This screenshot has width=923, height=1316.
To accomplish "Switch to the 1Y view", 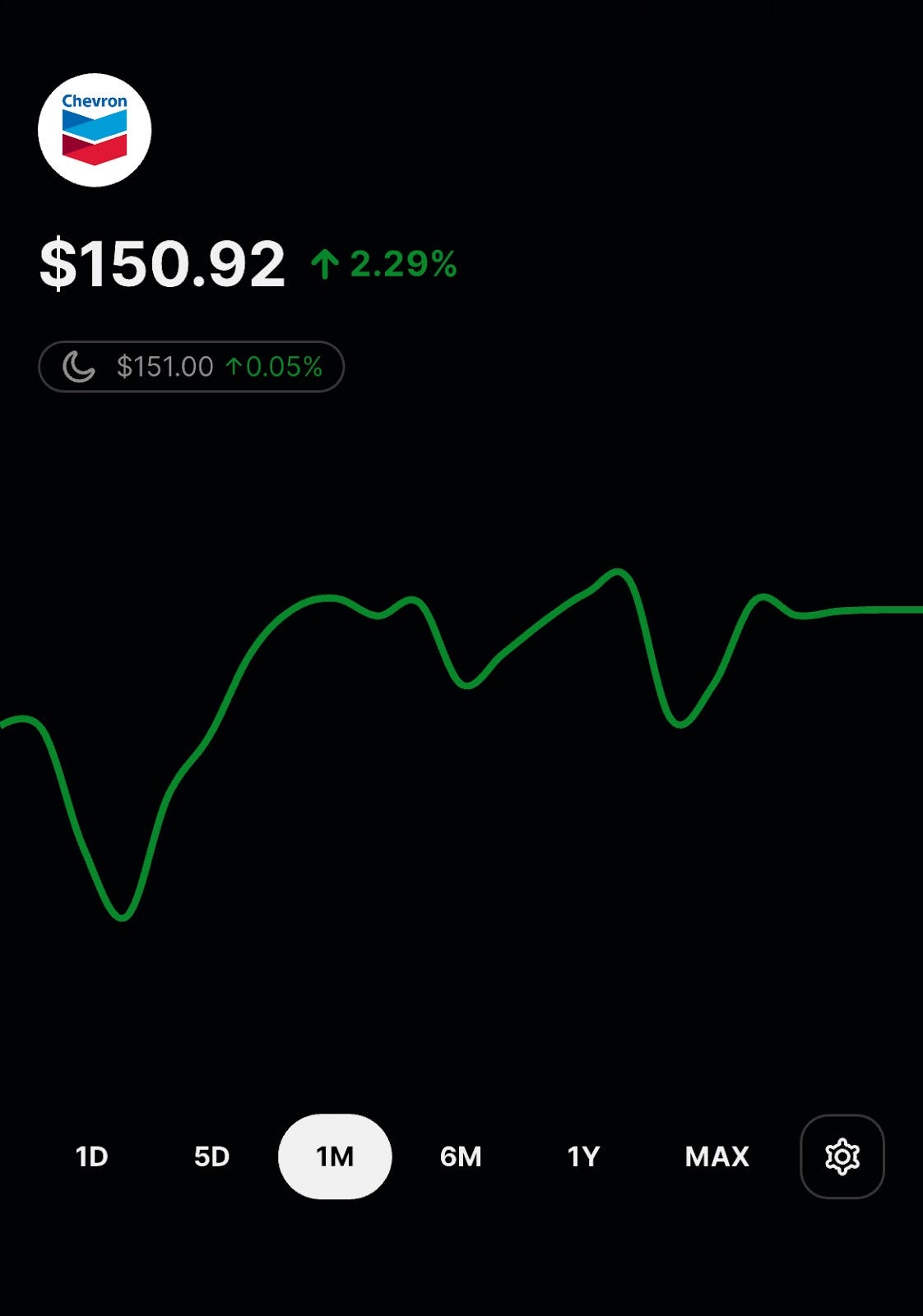I will click(x=583, y=1156).
